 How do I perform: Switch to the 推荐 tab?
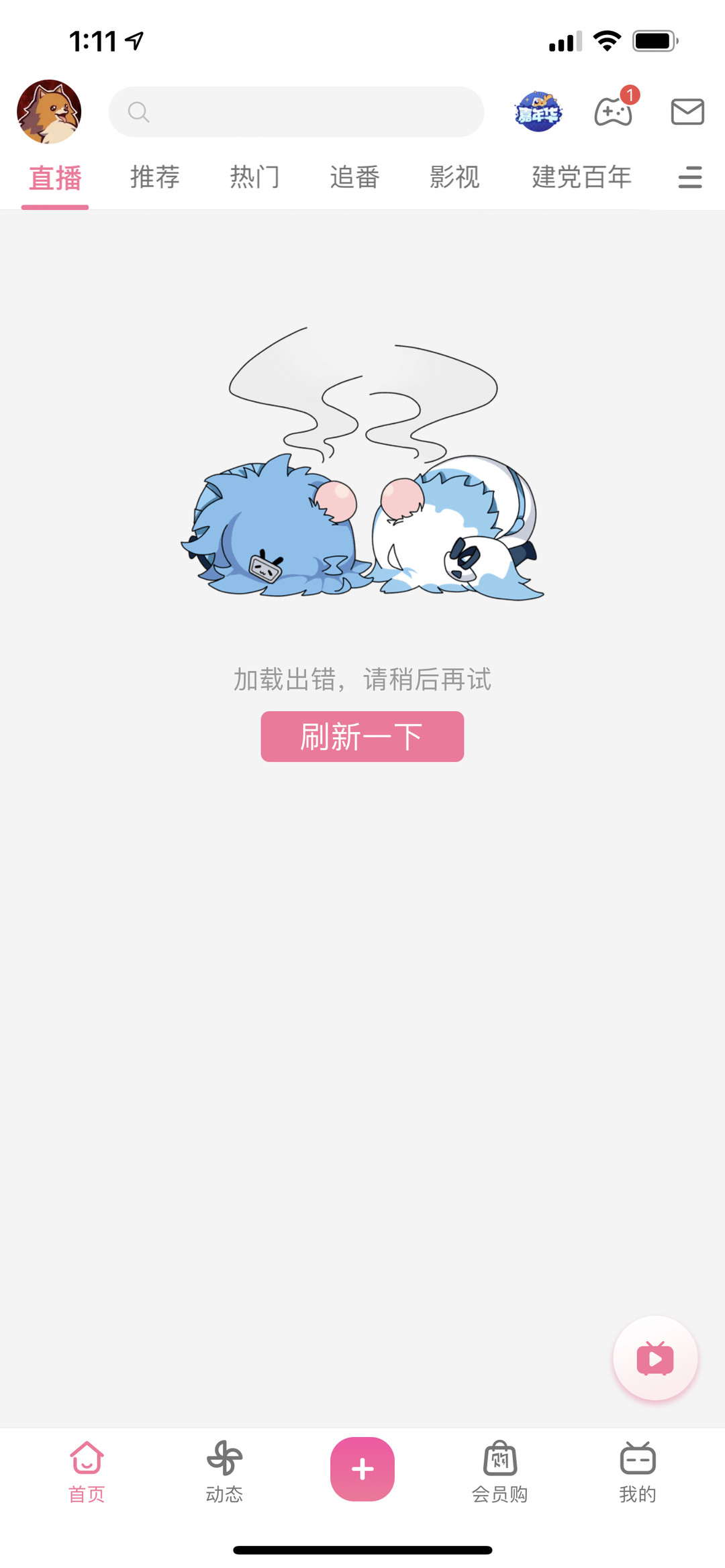155,177
